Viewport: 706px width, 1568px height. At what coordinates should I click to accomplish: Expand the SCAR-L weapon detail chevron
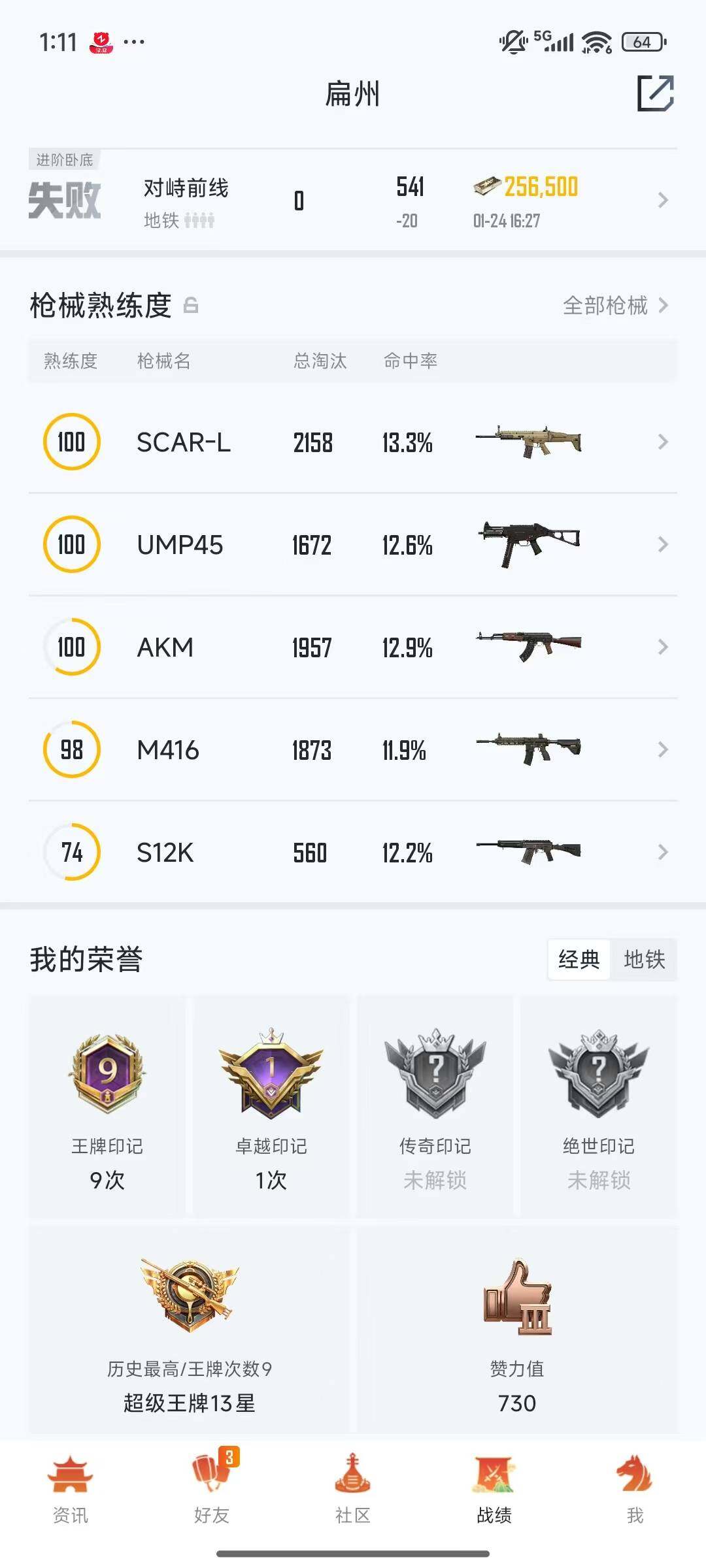pos(662,443)
